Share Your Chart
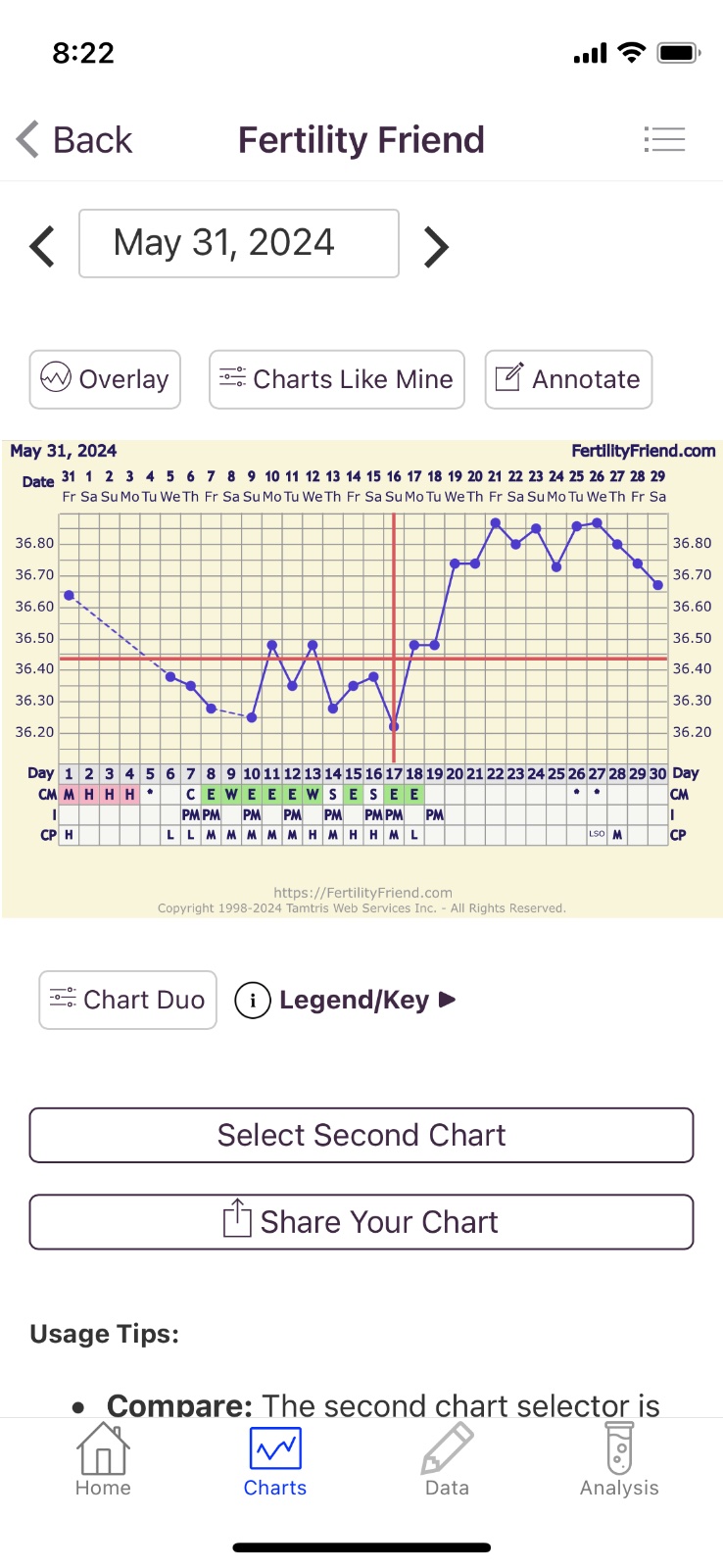 [361, 1222]
